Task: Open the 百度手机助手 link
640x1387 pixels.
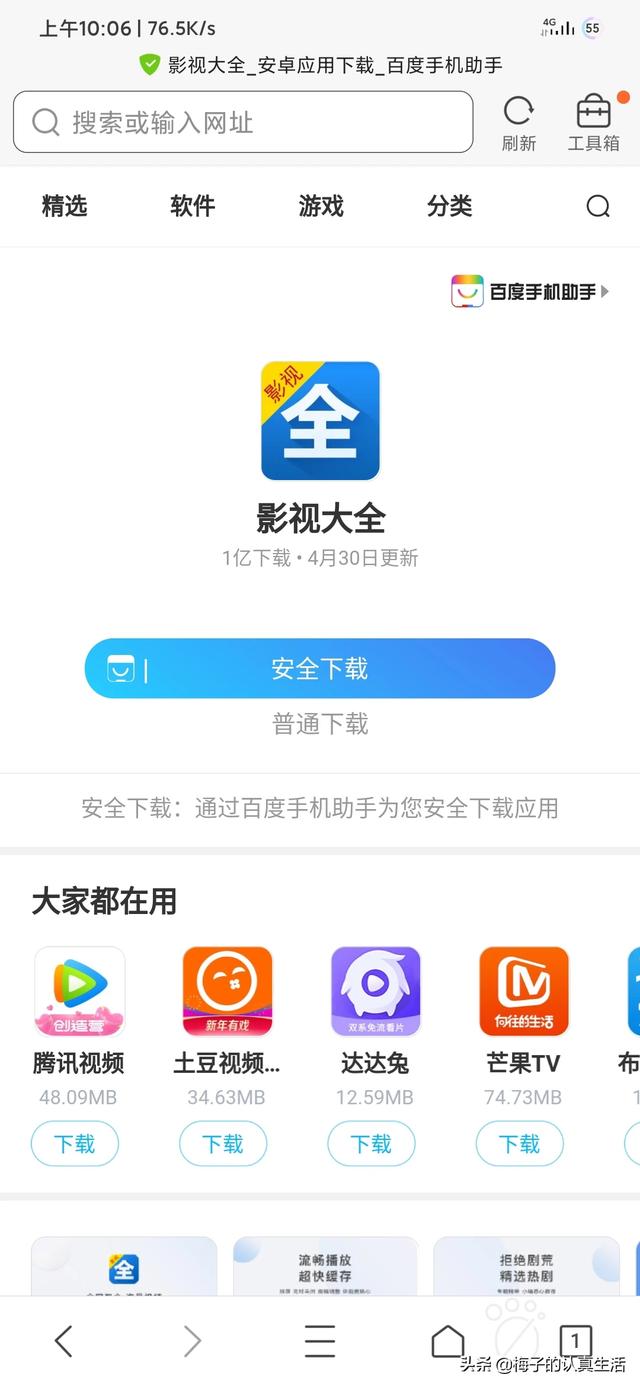Action: click(x=530, y=292)
